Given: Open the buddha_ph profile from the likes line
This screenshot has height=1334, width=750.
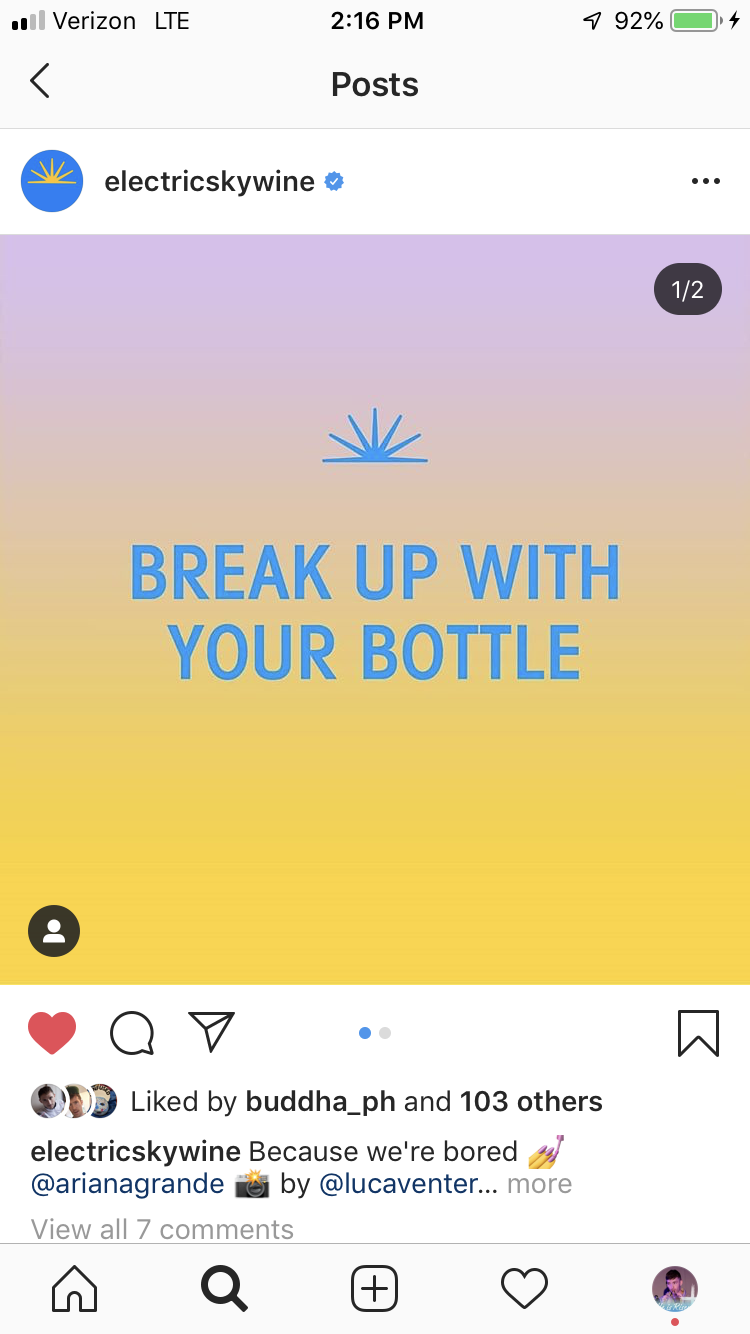Looking at the screenshot, I should coord(320,1101).
